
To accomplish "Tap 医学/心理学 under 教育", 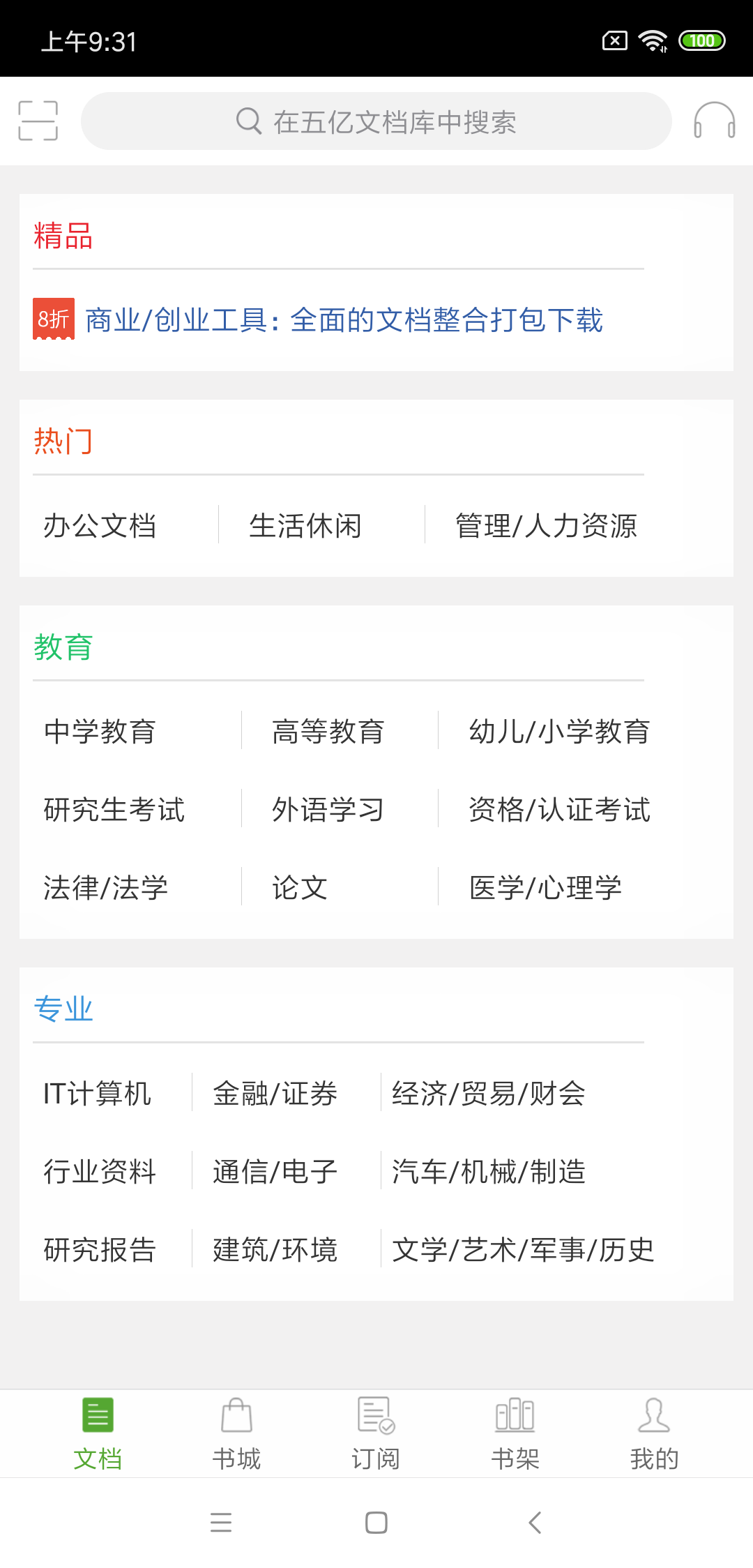I will click(545, 887).
